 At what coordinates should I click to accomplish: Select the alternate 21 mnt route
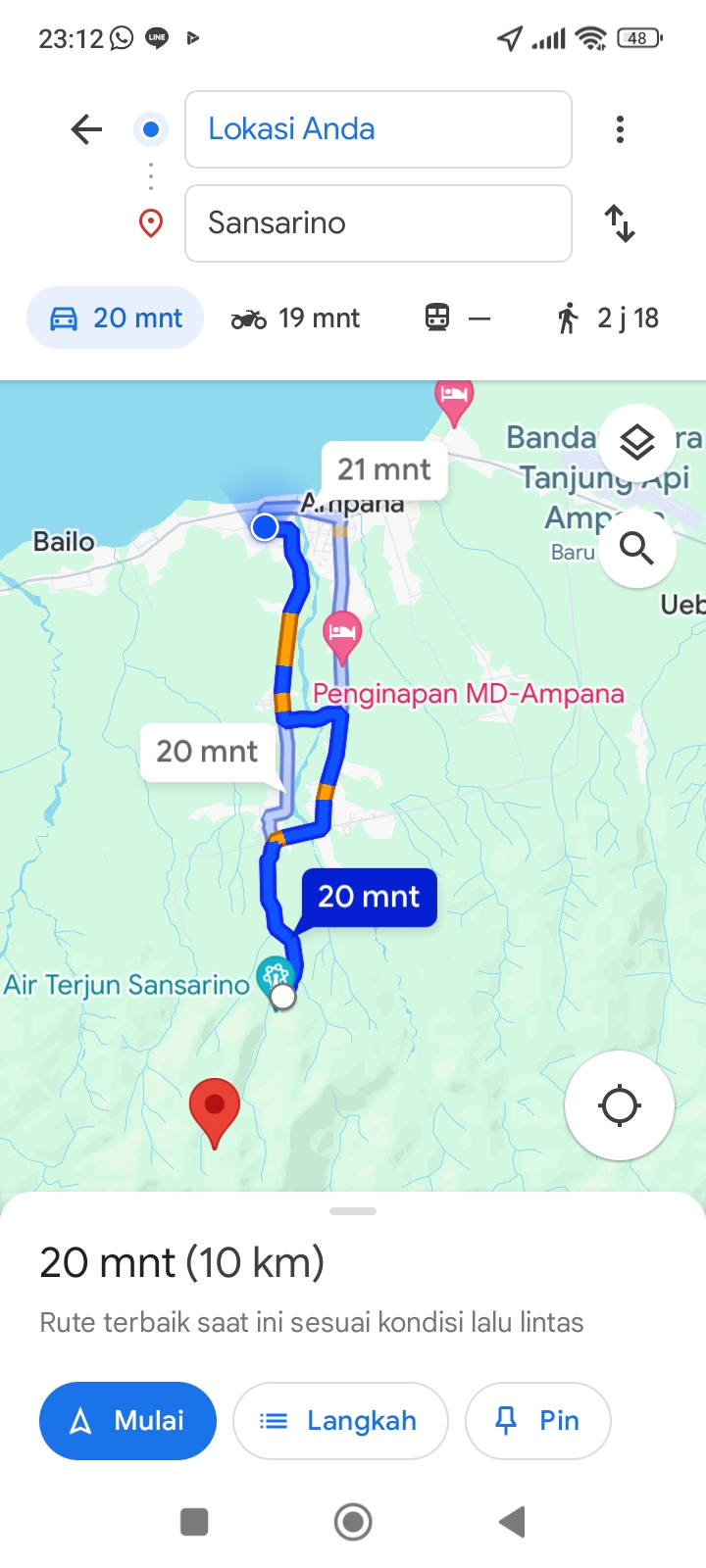(x=384, y=469)
